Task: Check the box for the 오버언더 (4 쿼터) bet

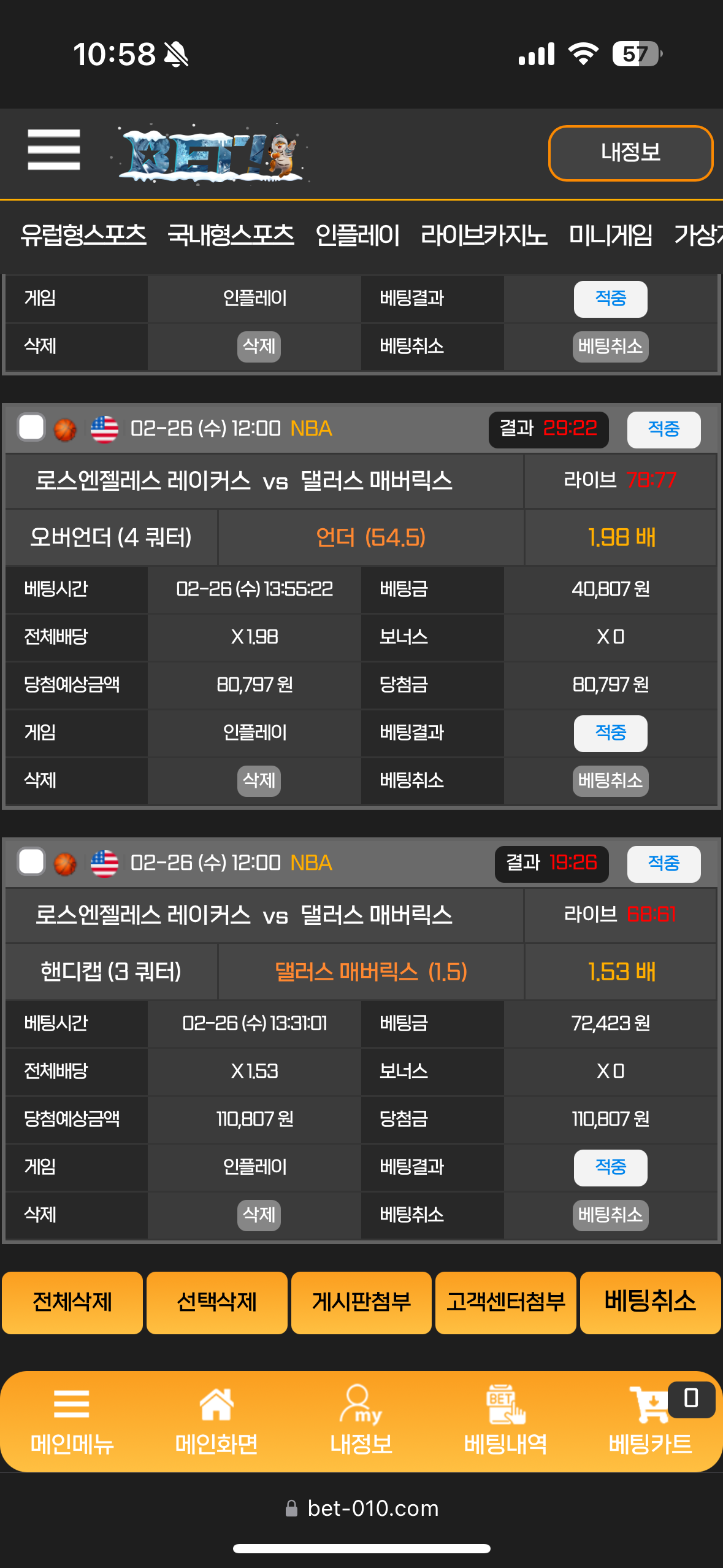Action: click(x=31, y=428)
